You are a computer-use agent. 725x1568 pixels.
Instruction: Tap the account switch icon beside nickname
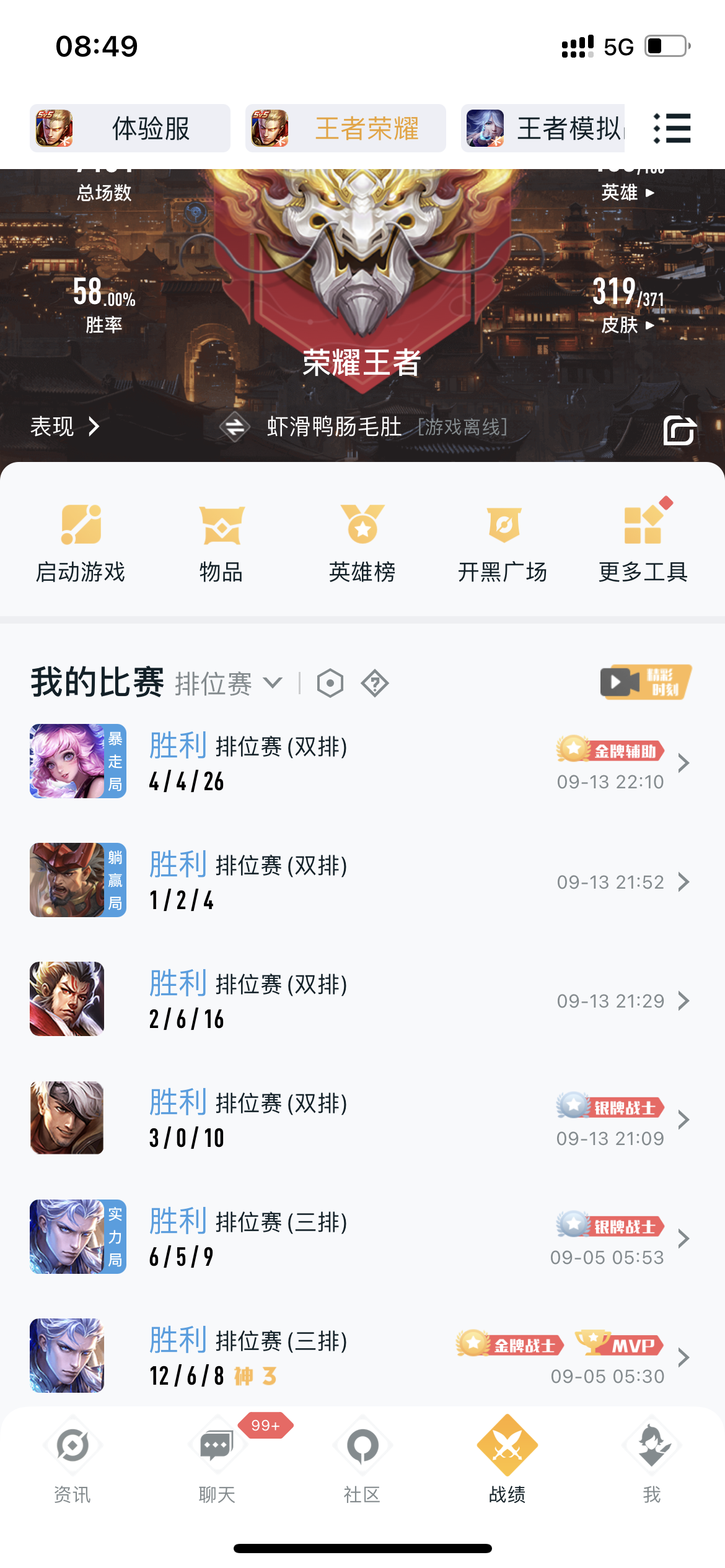235,427
